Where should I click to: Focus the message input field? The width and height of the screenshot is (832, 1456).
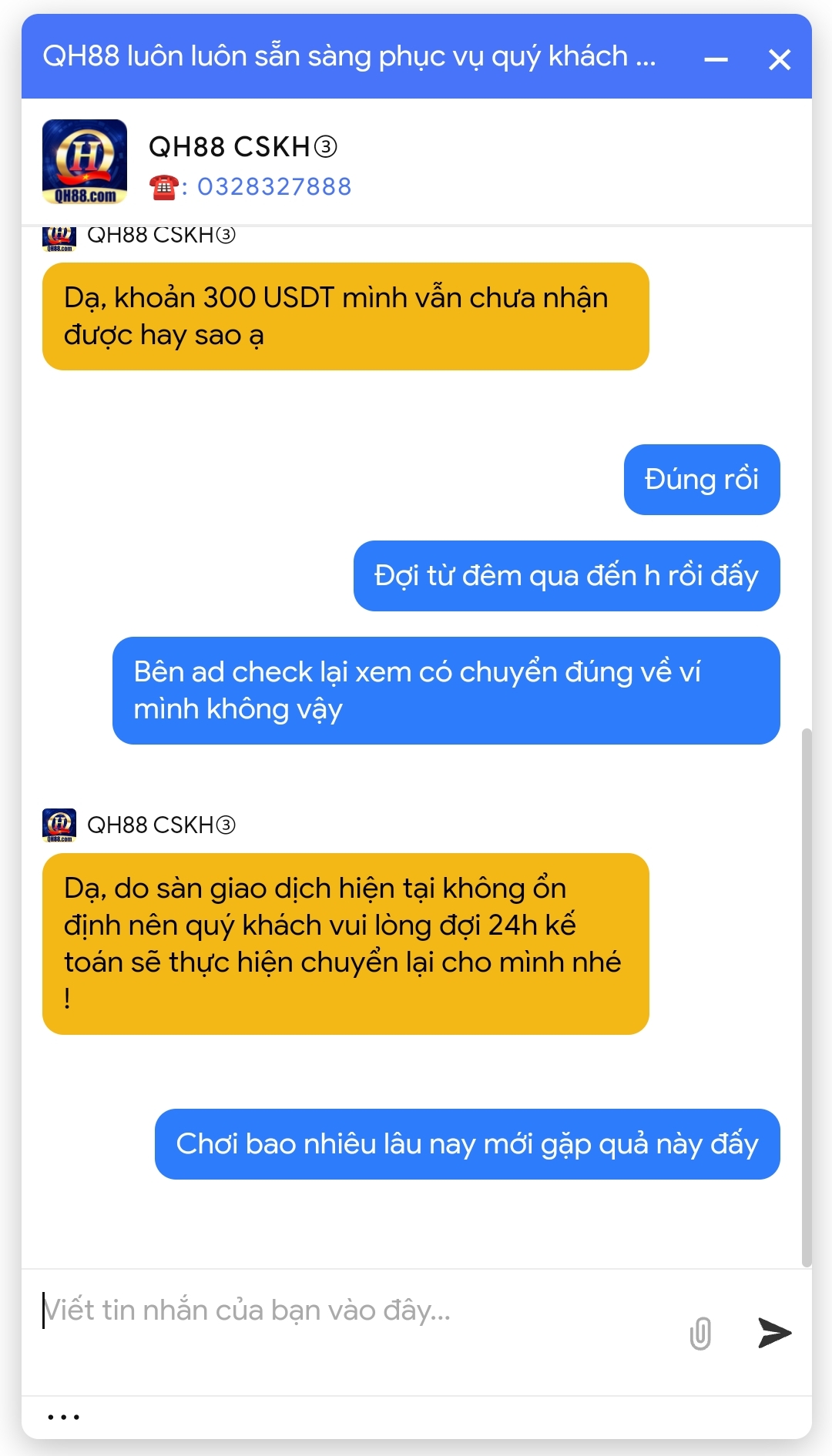click(347, 1310)
